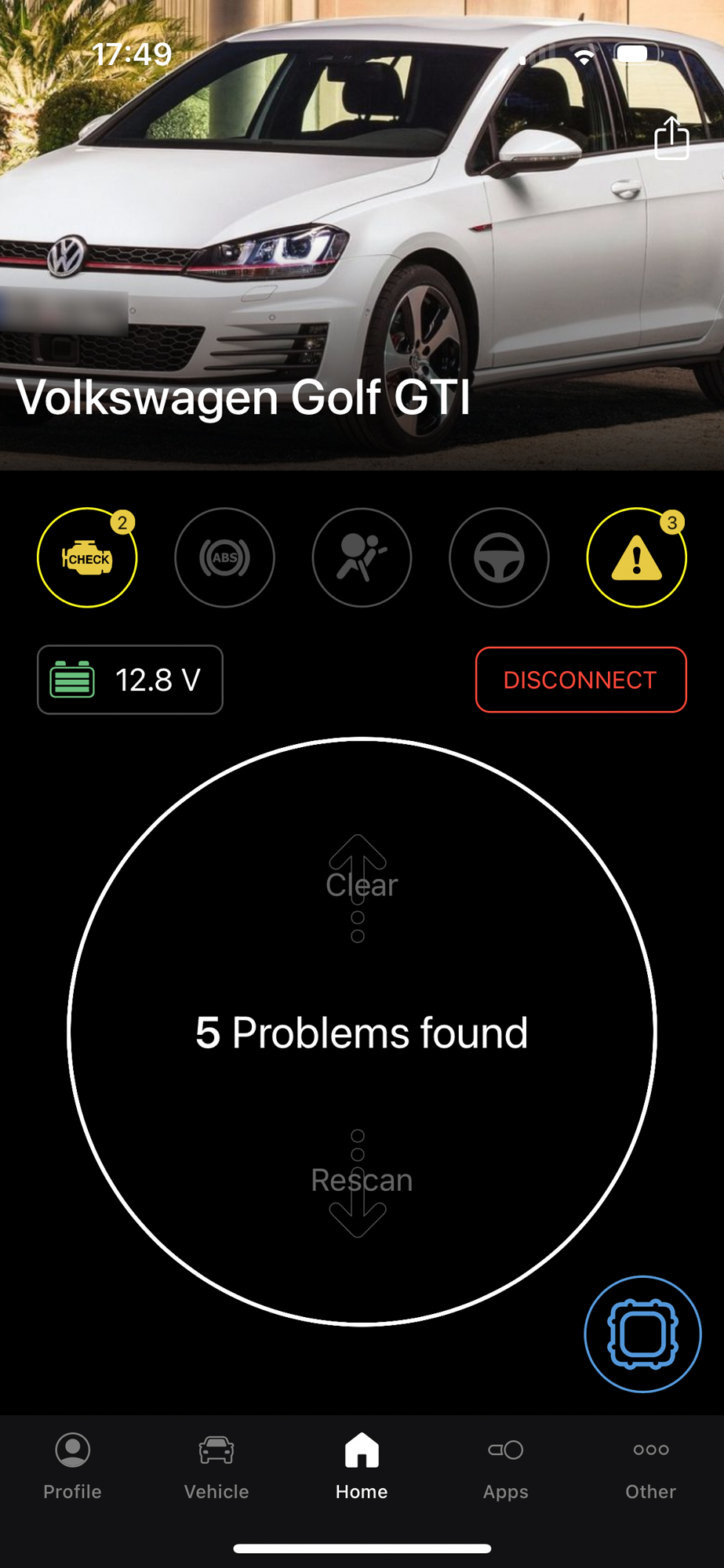
Task: View the 5 Problems found details
Action: pos(362,1032)
